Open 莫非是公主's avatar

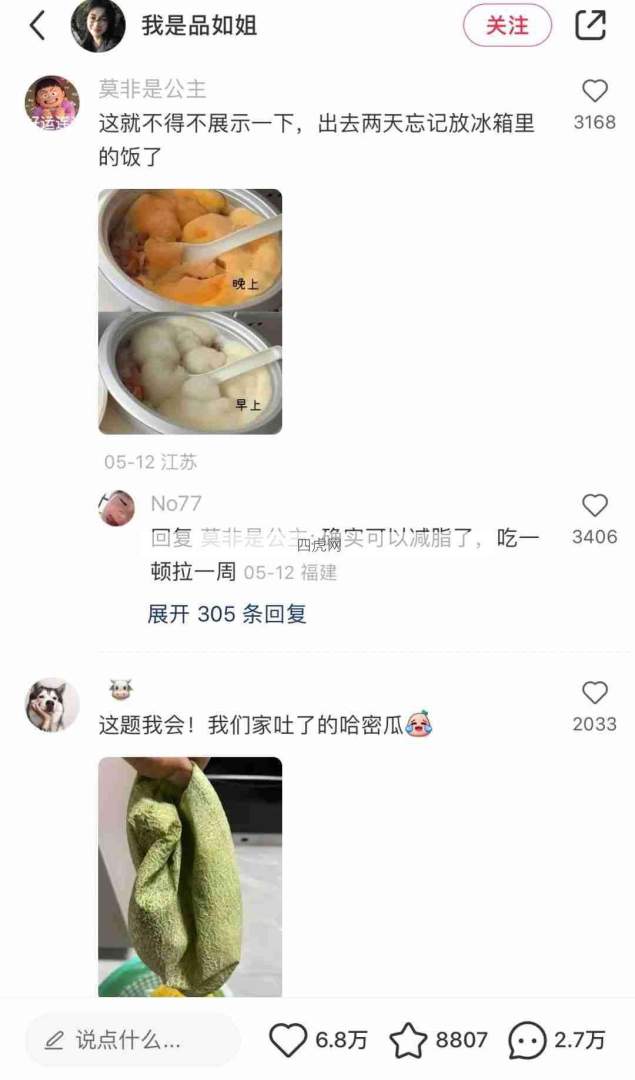(x=52, y=102)
